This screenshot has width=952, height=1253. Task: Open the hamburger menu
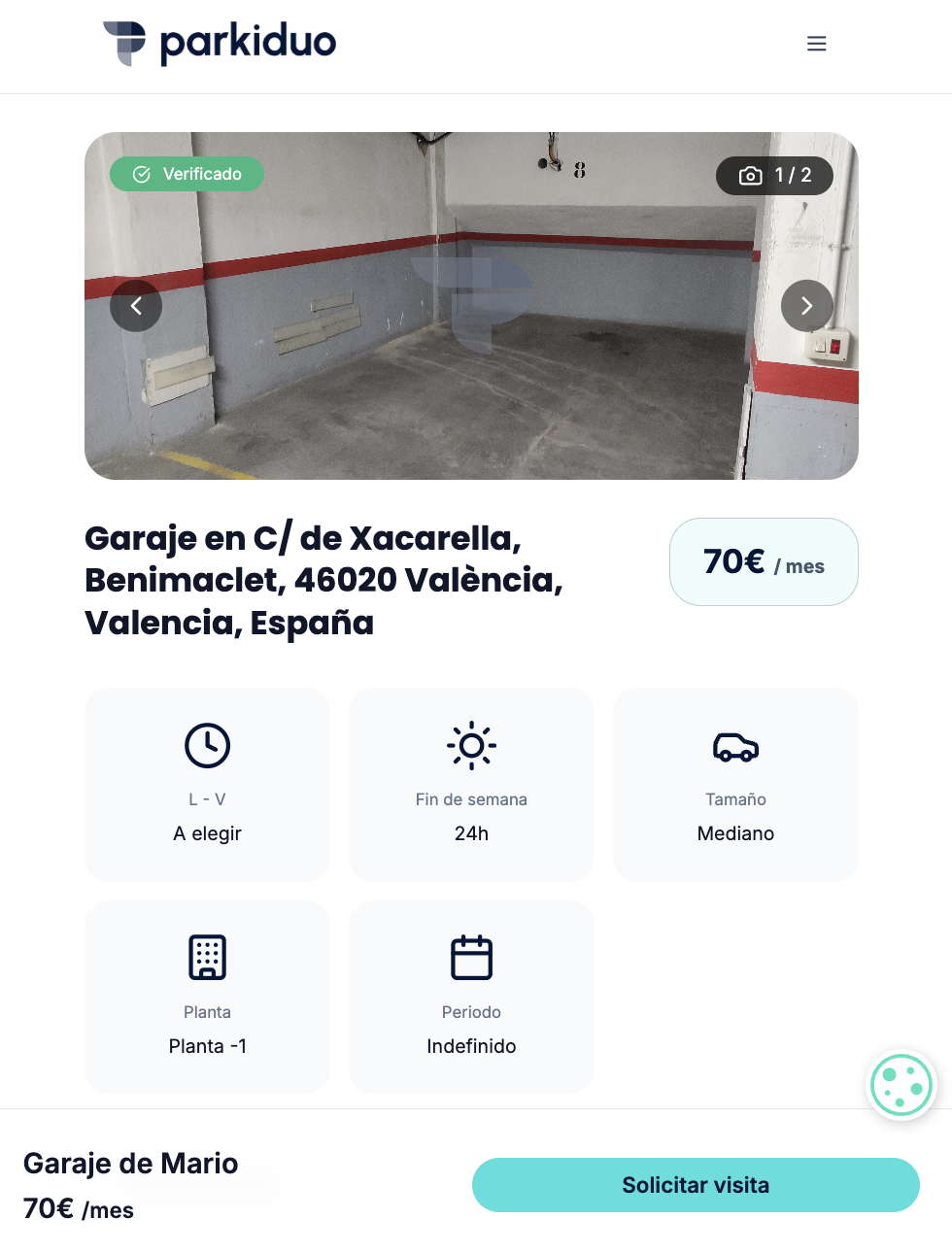(x=816, y=44)
